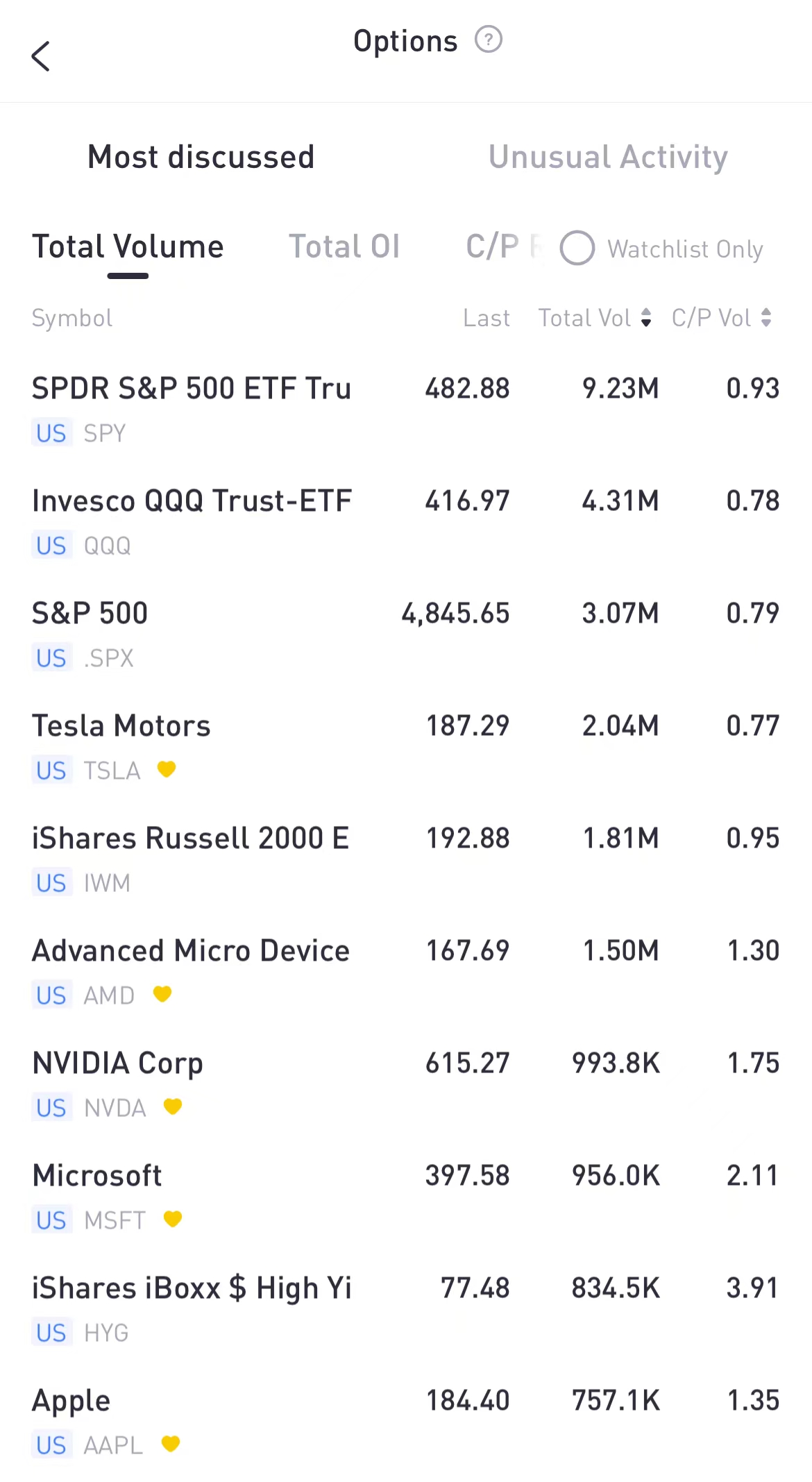Toggle the favorite heart for Microsoft
812x1482 pixels.
(173, 1219)
